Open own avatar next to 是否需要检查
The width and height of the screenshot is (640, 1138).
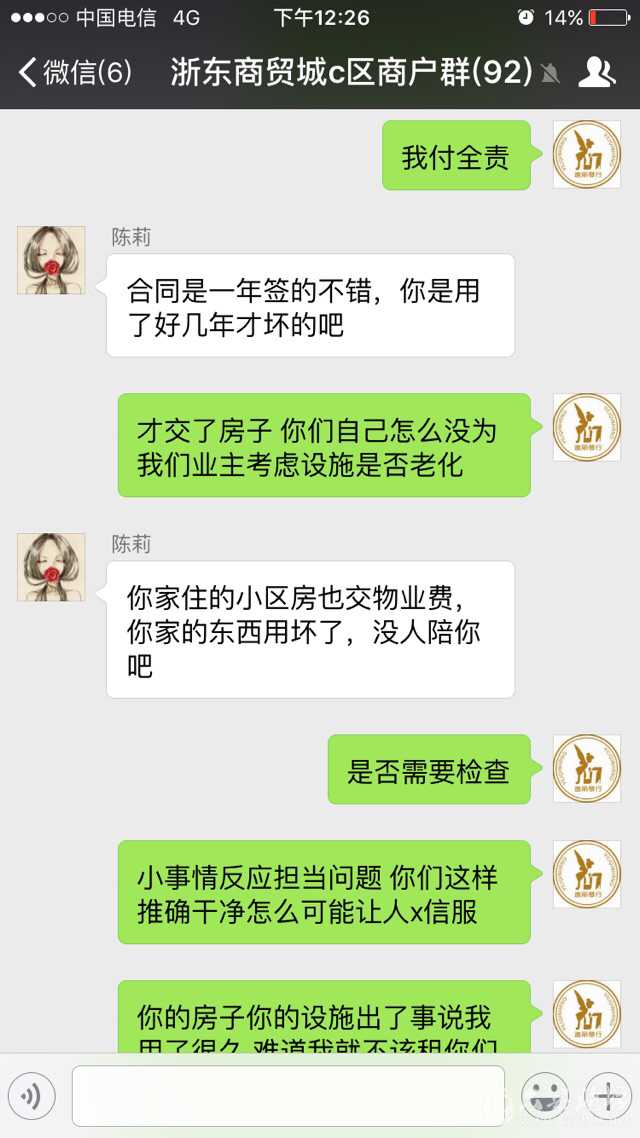587,768
